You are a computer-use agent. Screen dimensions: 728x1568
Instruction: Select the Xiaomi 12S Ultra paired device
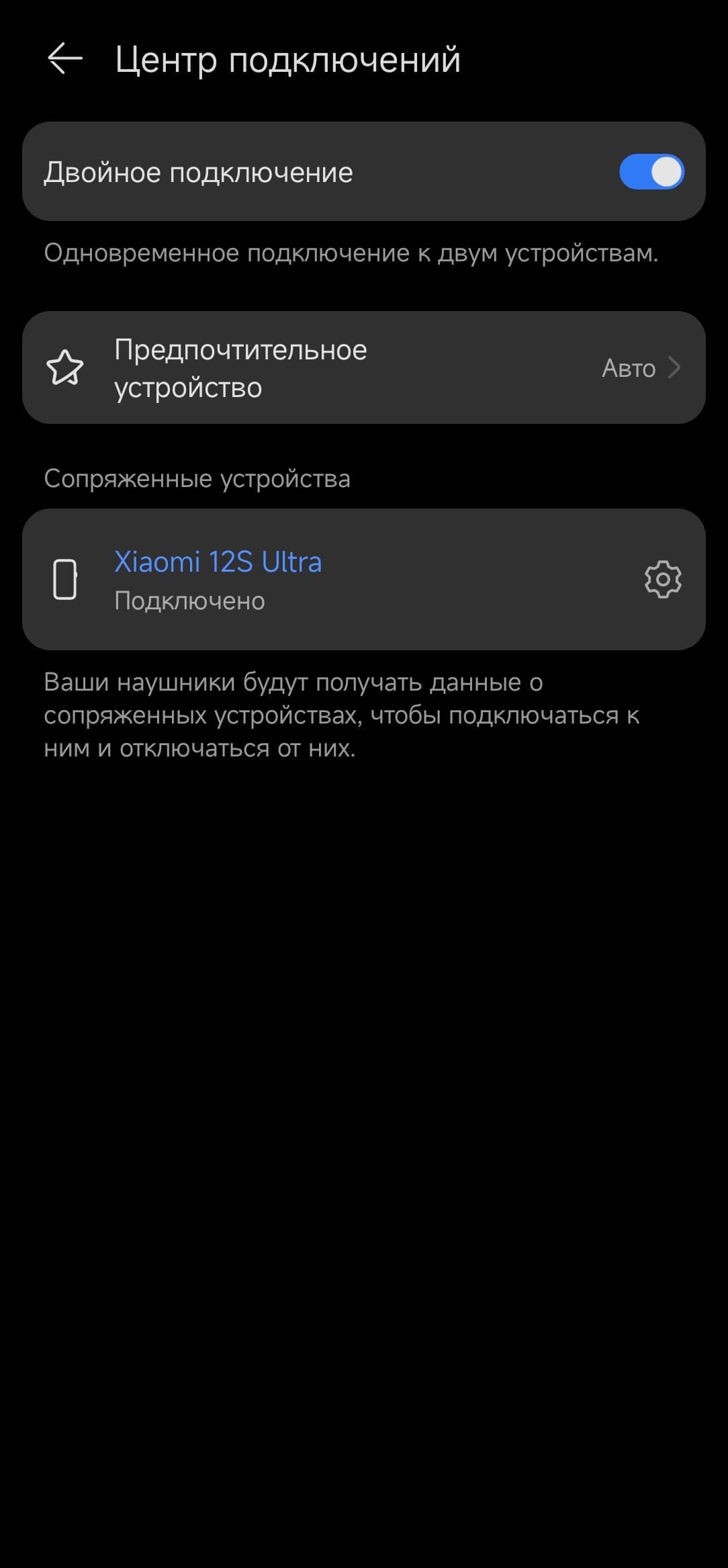(x=218, y=578)
